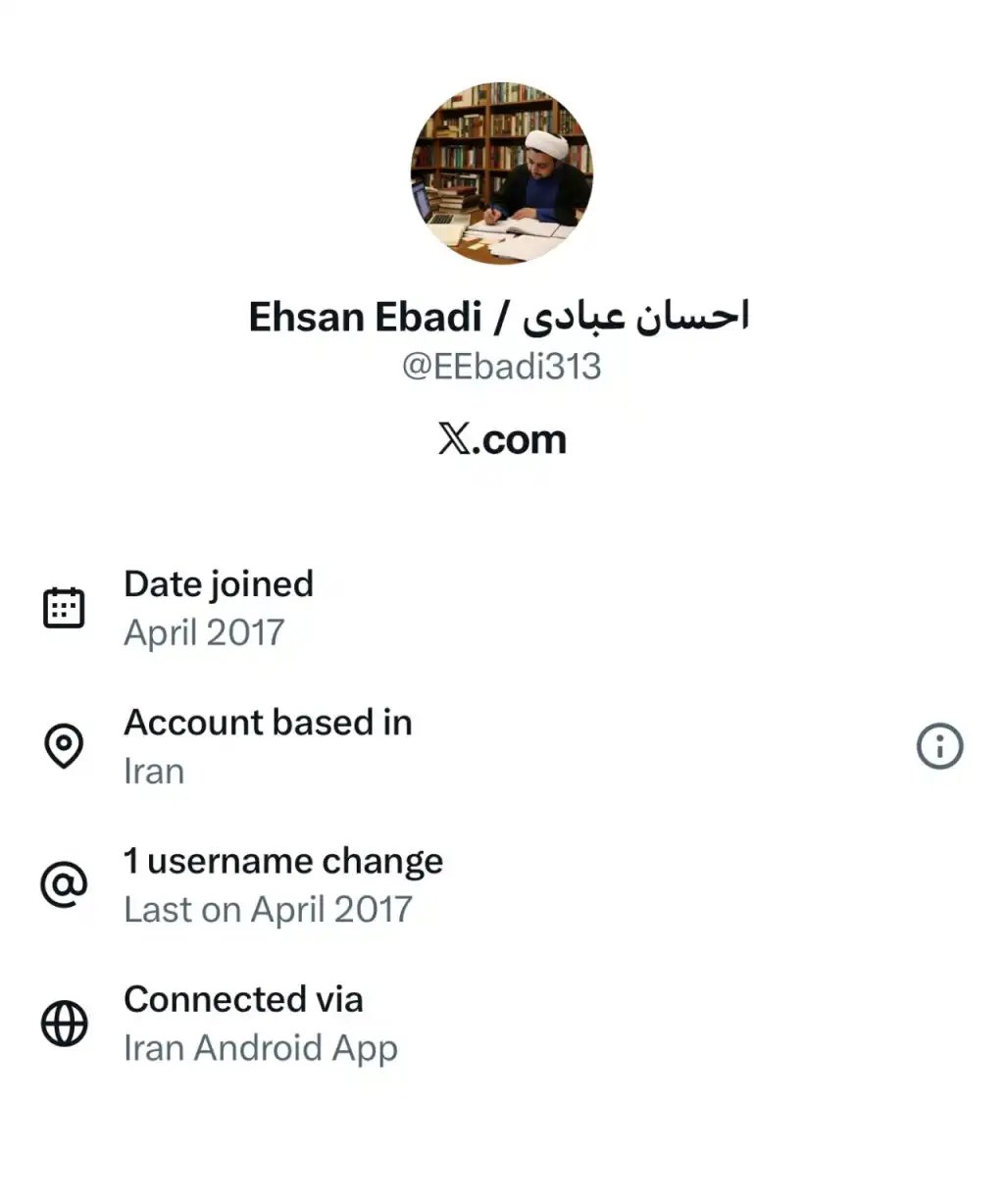Click the Connected via heading
The height and width of the screenshot is (1204, 1004).
point(243,1000)
